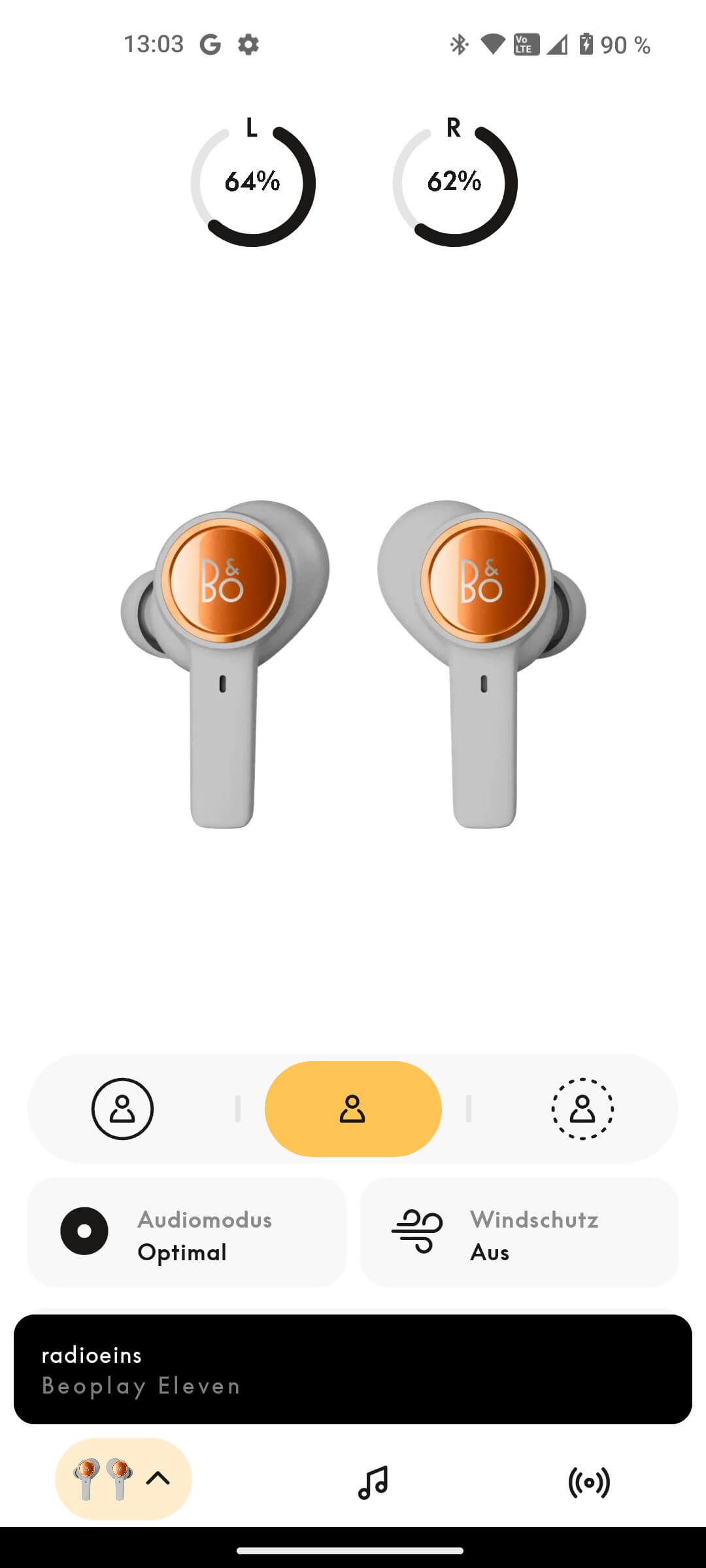Expand the earbuds device tab
The image size is (706, 1568).
124,1479
